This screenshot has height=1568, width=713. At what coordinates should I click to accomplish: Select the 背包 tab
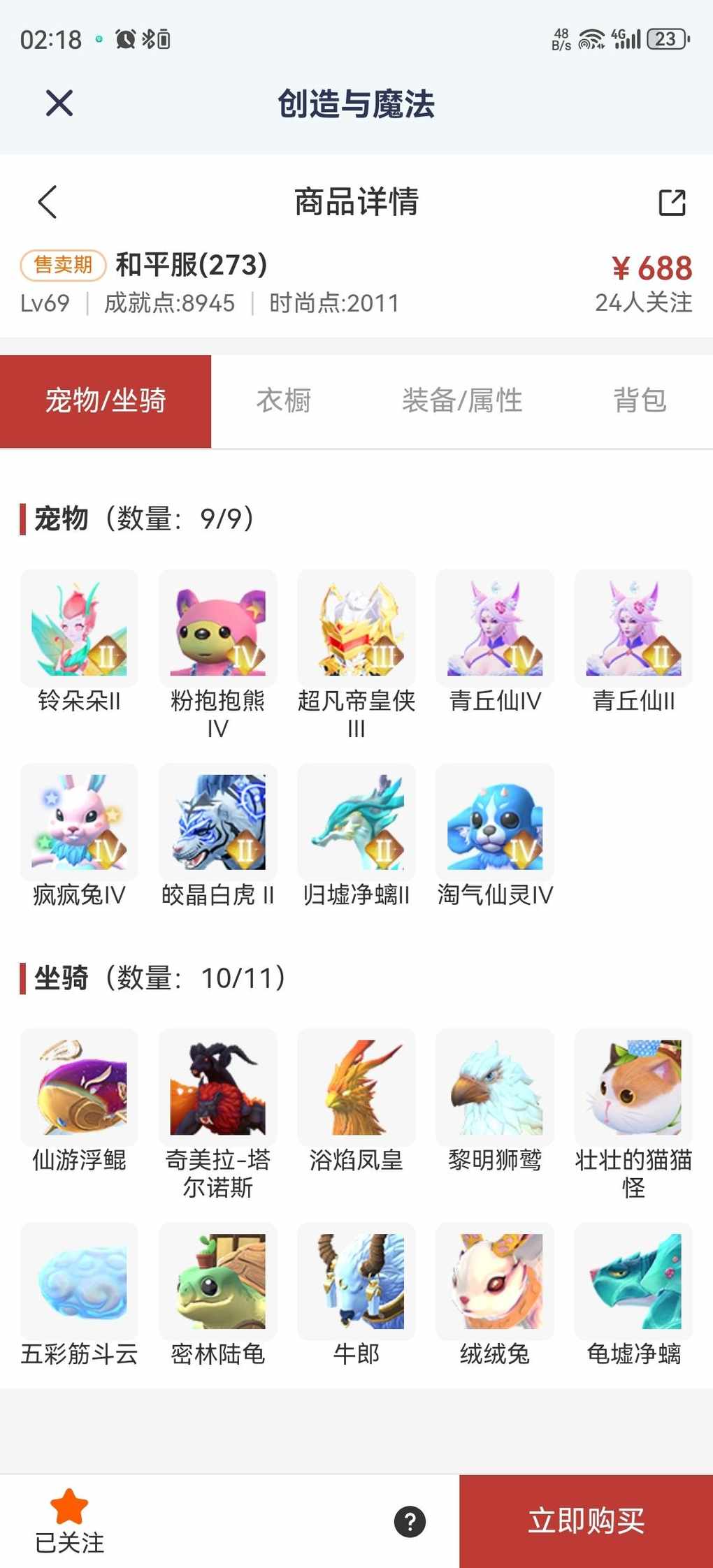pos(640,401)
